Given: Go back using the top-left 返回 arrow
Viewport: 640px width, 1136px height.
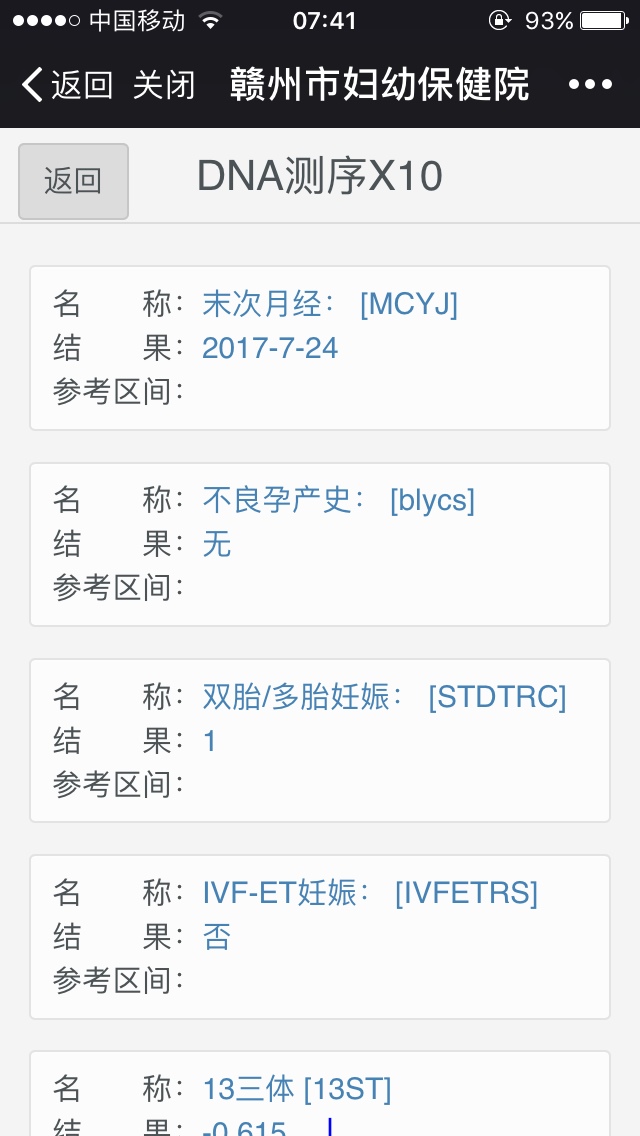Looking at the screenshot, I should (x=66, y=85).
